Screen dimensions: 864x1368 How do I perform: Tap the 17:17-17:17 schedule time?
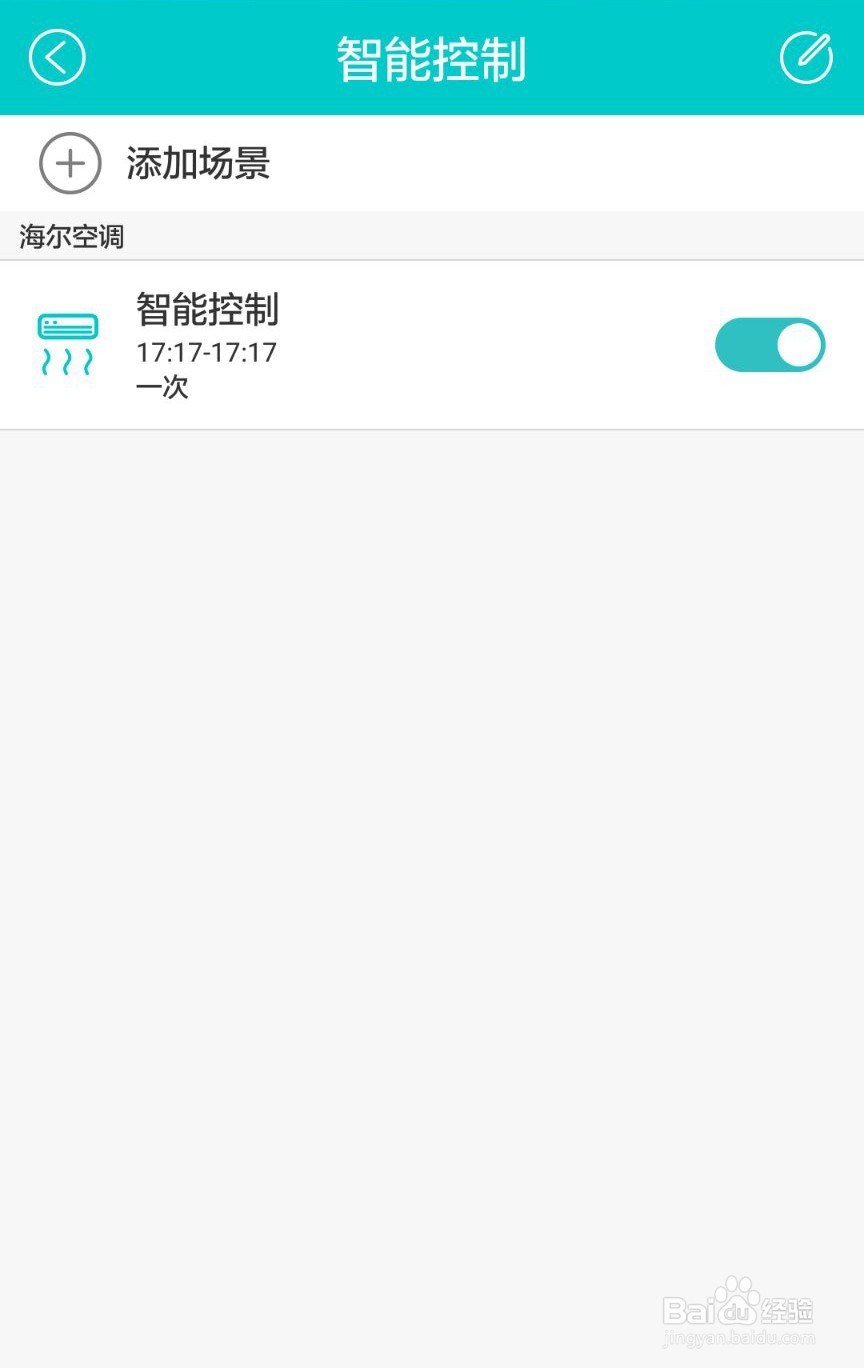(206, 352)
